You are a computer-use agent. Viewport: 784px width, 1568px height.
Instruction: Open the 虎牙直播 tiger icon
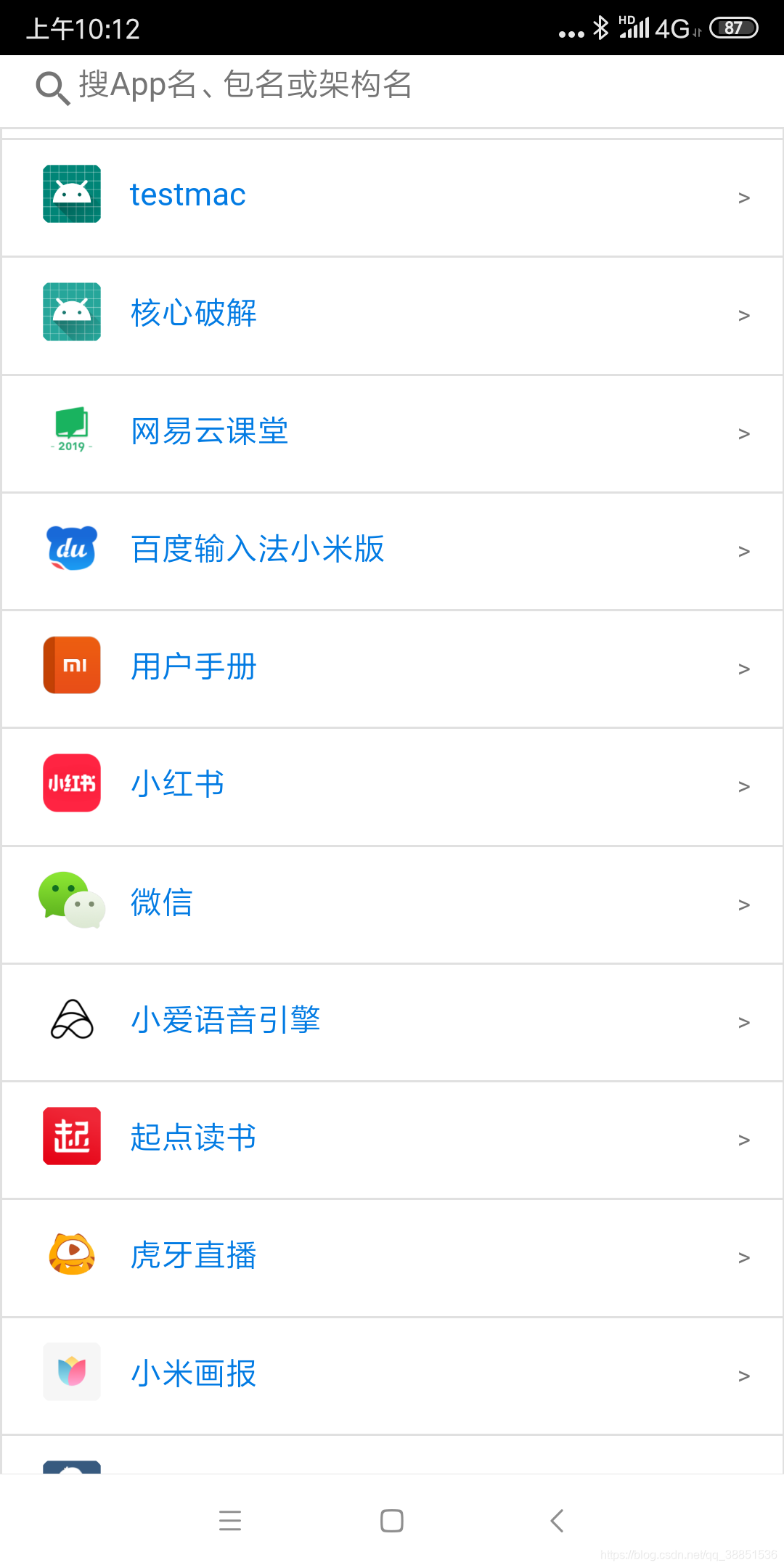pos(71,1255)
